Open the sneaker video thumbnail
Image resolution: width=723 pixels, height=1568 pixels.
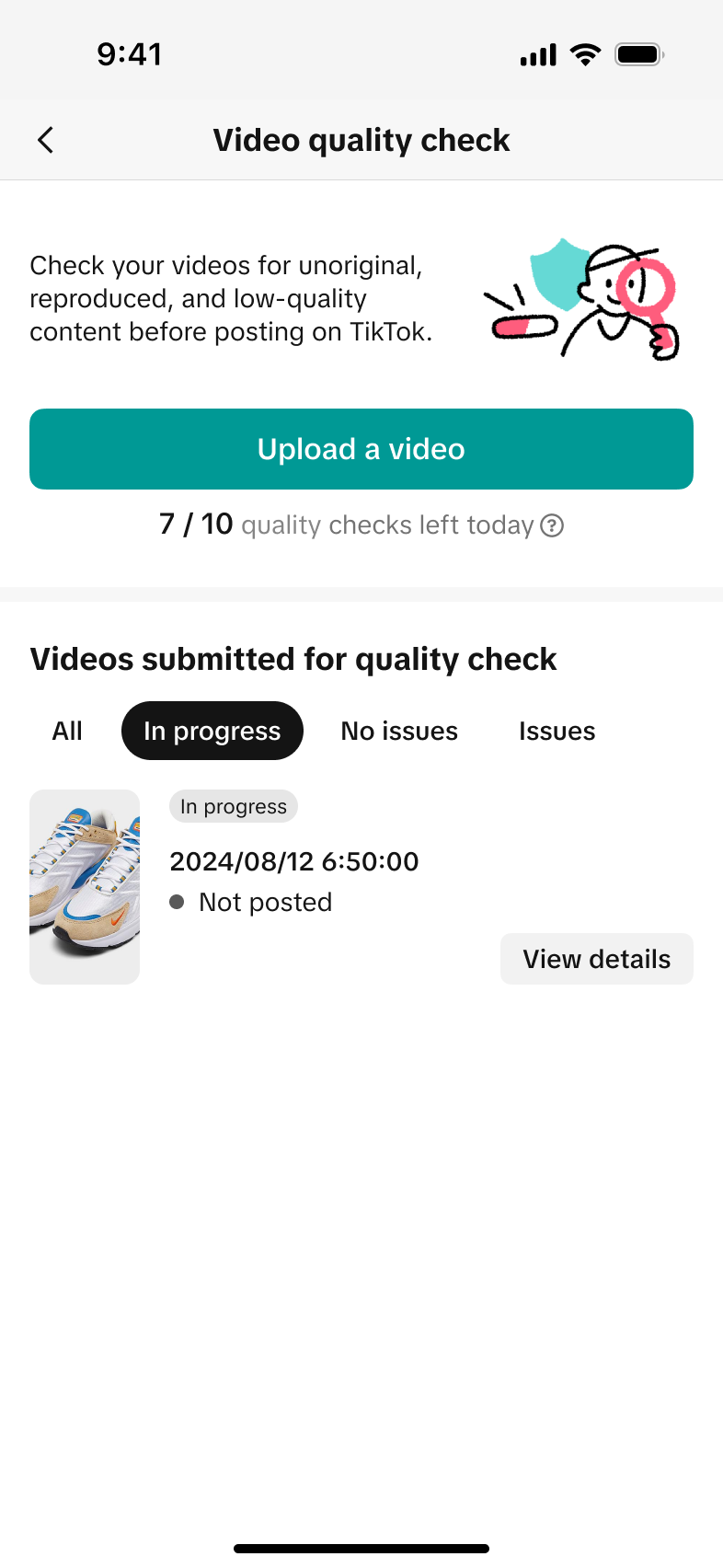(x=85, y=887)
